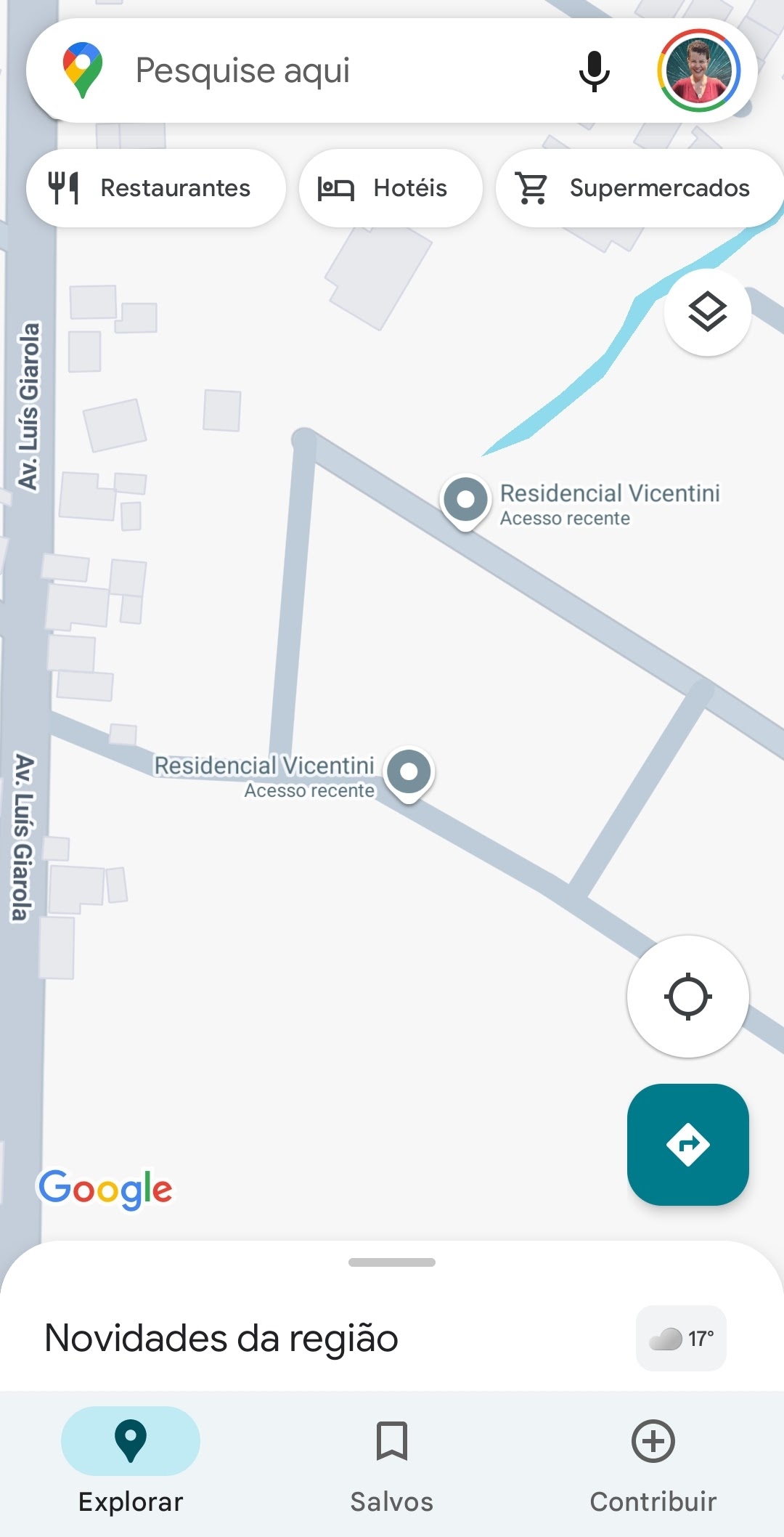
Task: Check the weather showing 17 degrees
Action: [679, 1339]
